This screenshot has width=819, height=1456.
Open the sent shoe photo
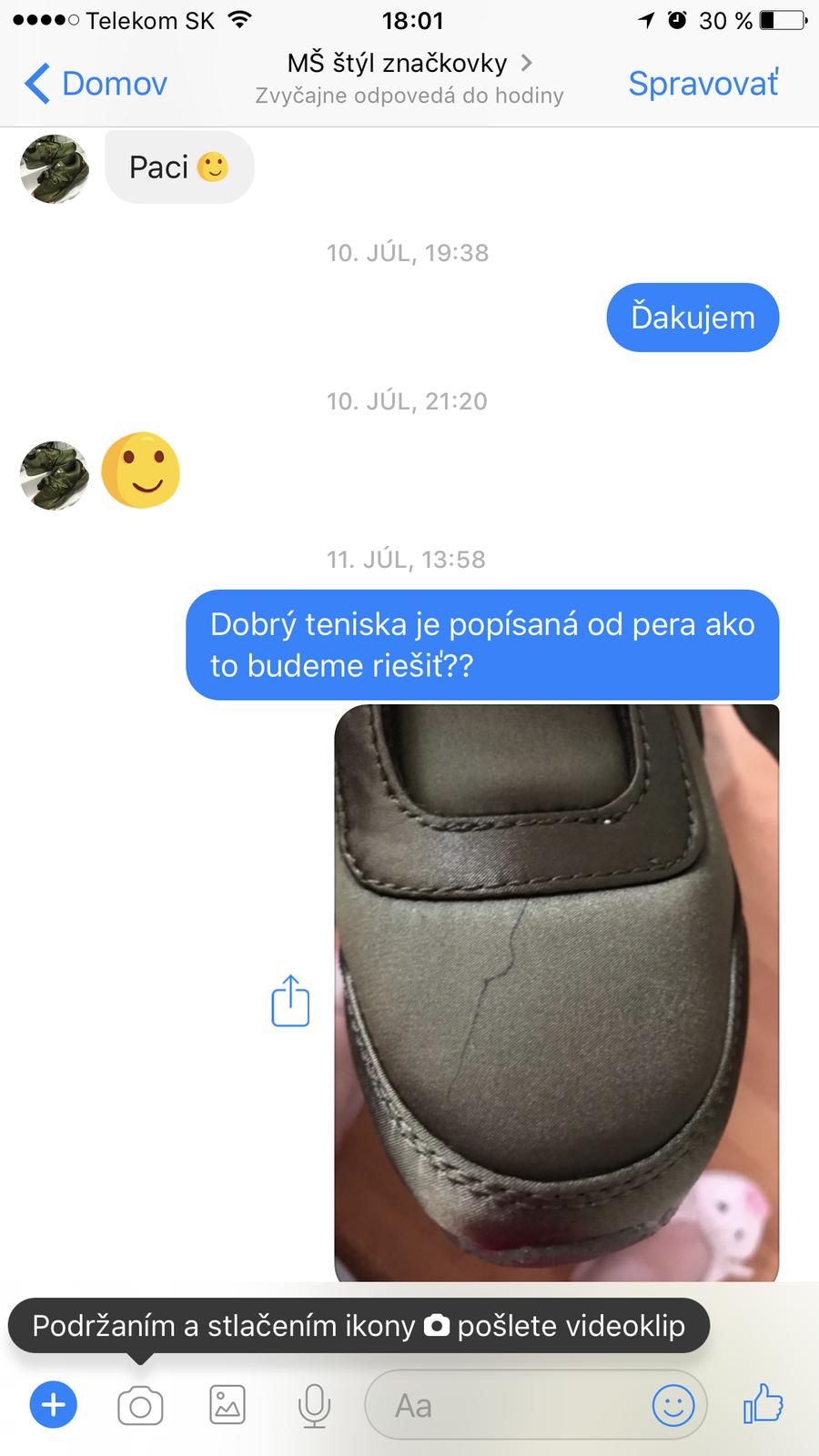click(556, 992)
